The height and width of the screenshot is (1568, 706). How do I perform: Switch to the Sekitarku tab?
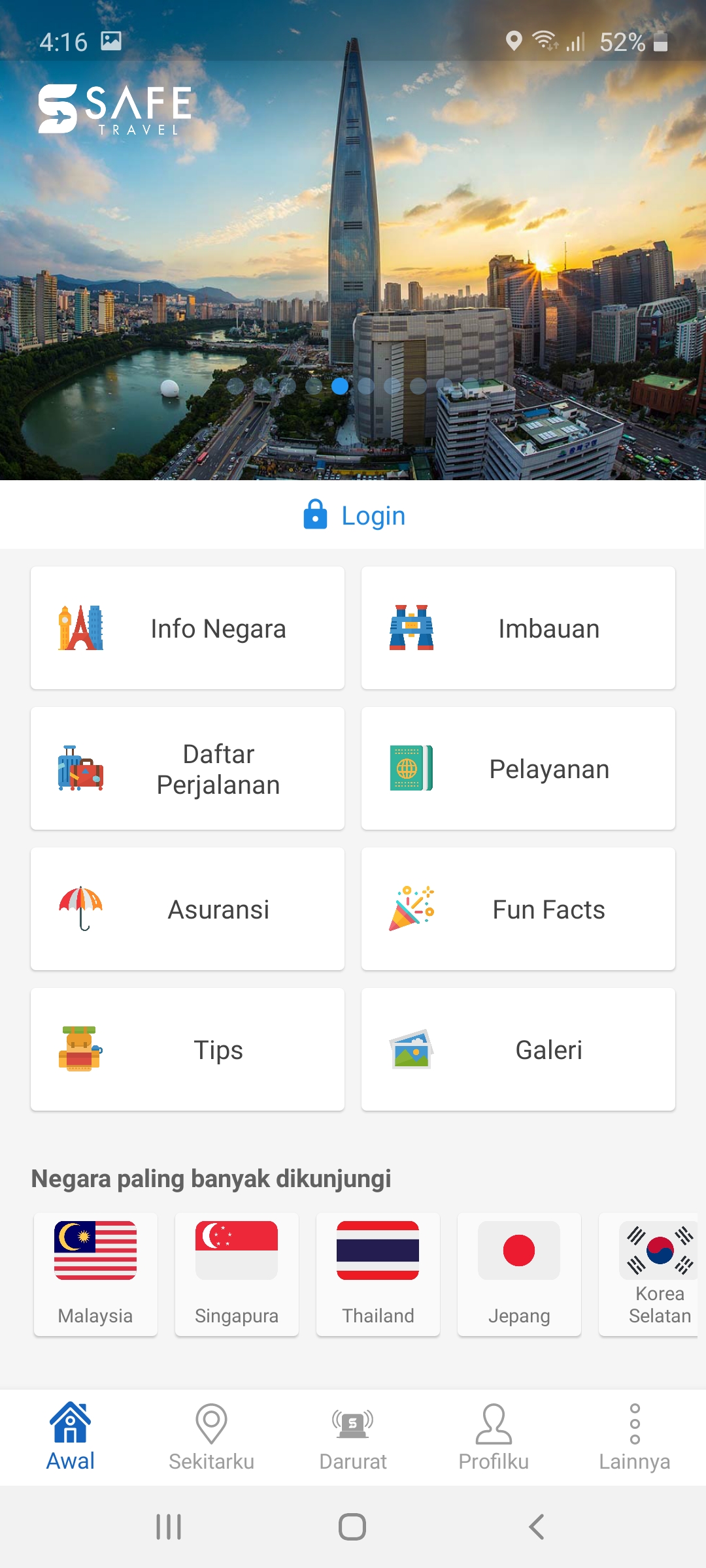click(x=212, y=1437)
